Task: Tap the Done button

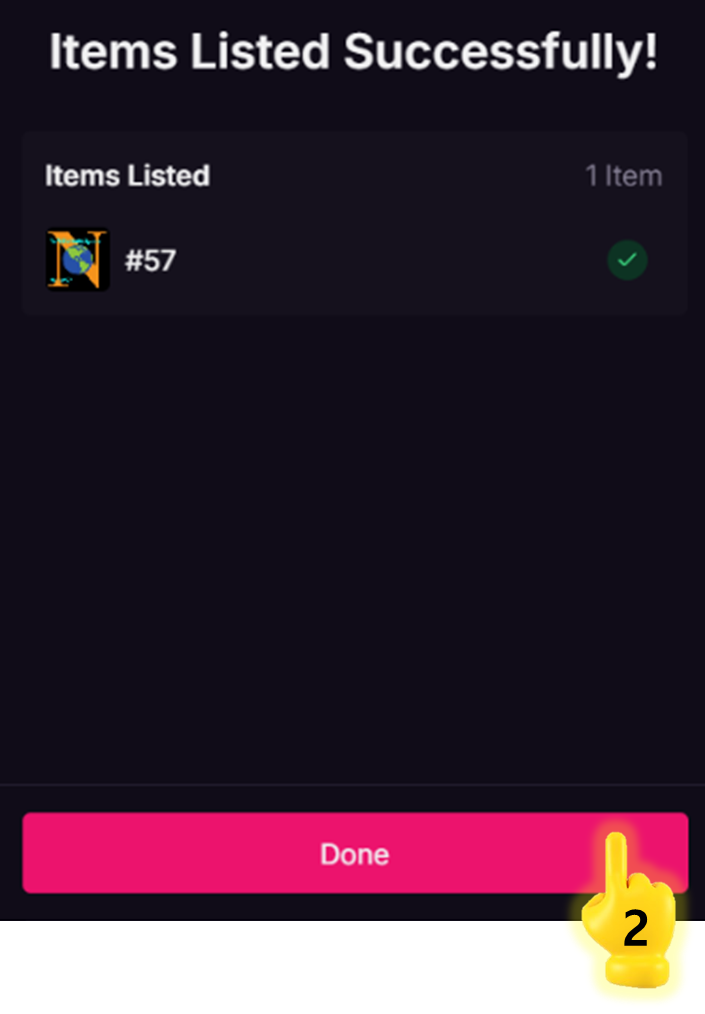Action: click(x=354, y=853)
